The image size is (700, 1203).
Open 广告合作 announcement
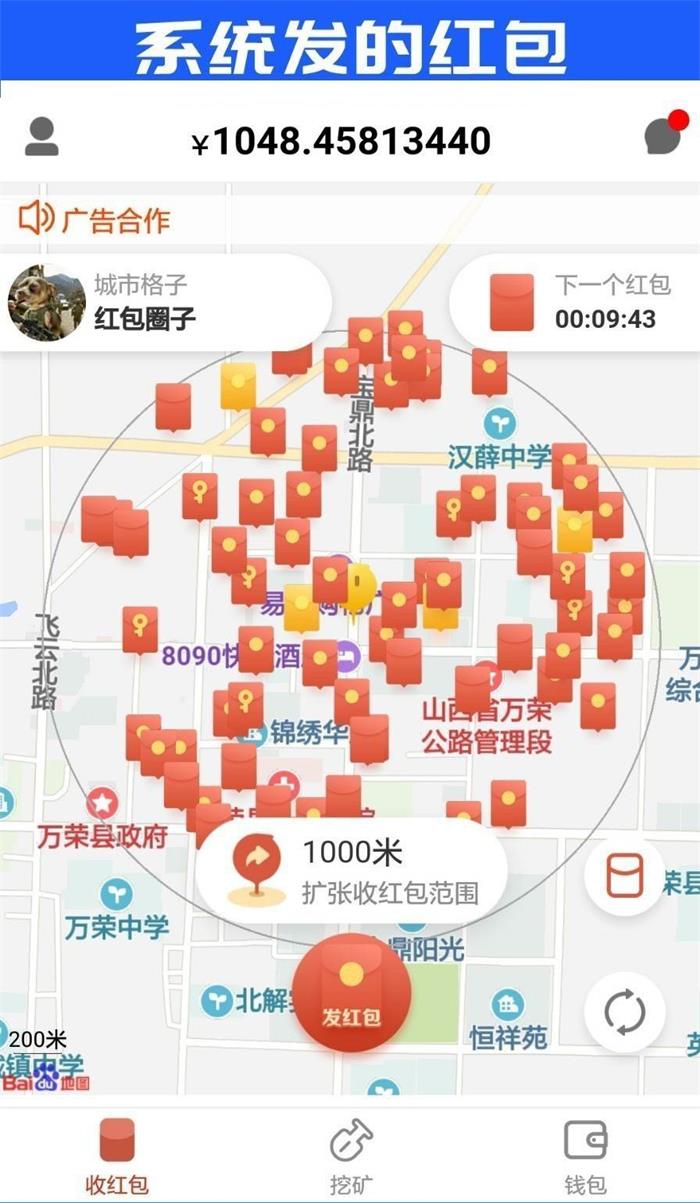pyautogui.click(x=95, y=219)
